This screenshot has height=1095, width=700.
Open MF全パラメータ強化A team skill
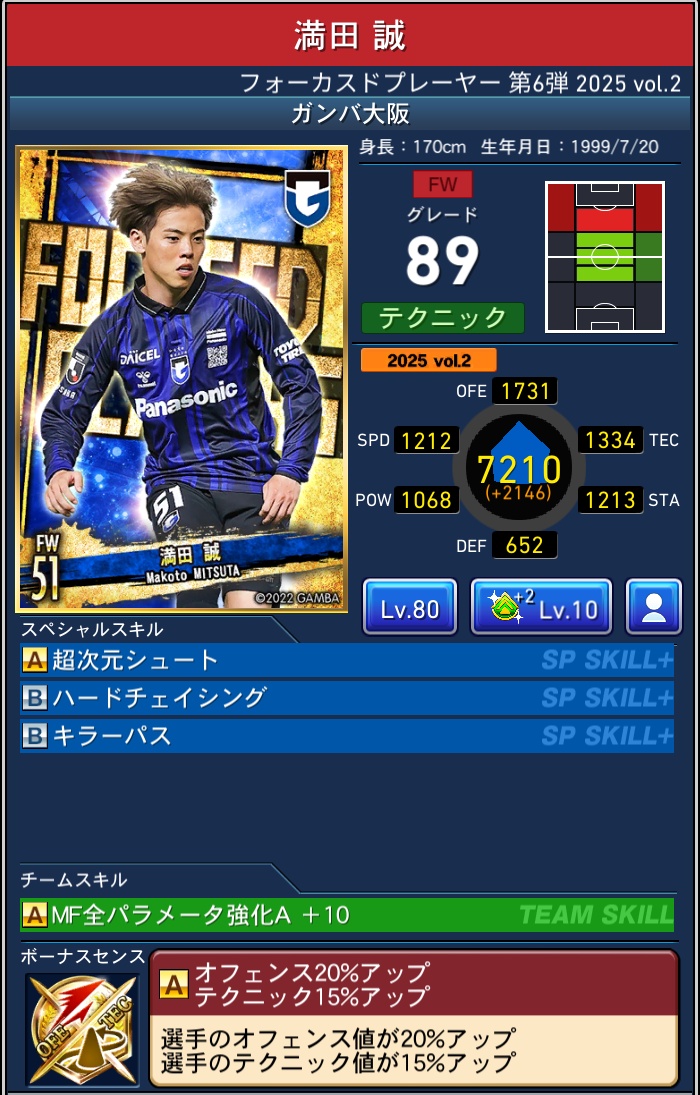click(346, 914)
